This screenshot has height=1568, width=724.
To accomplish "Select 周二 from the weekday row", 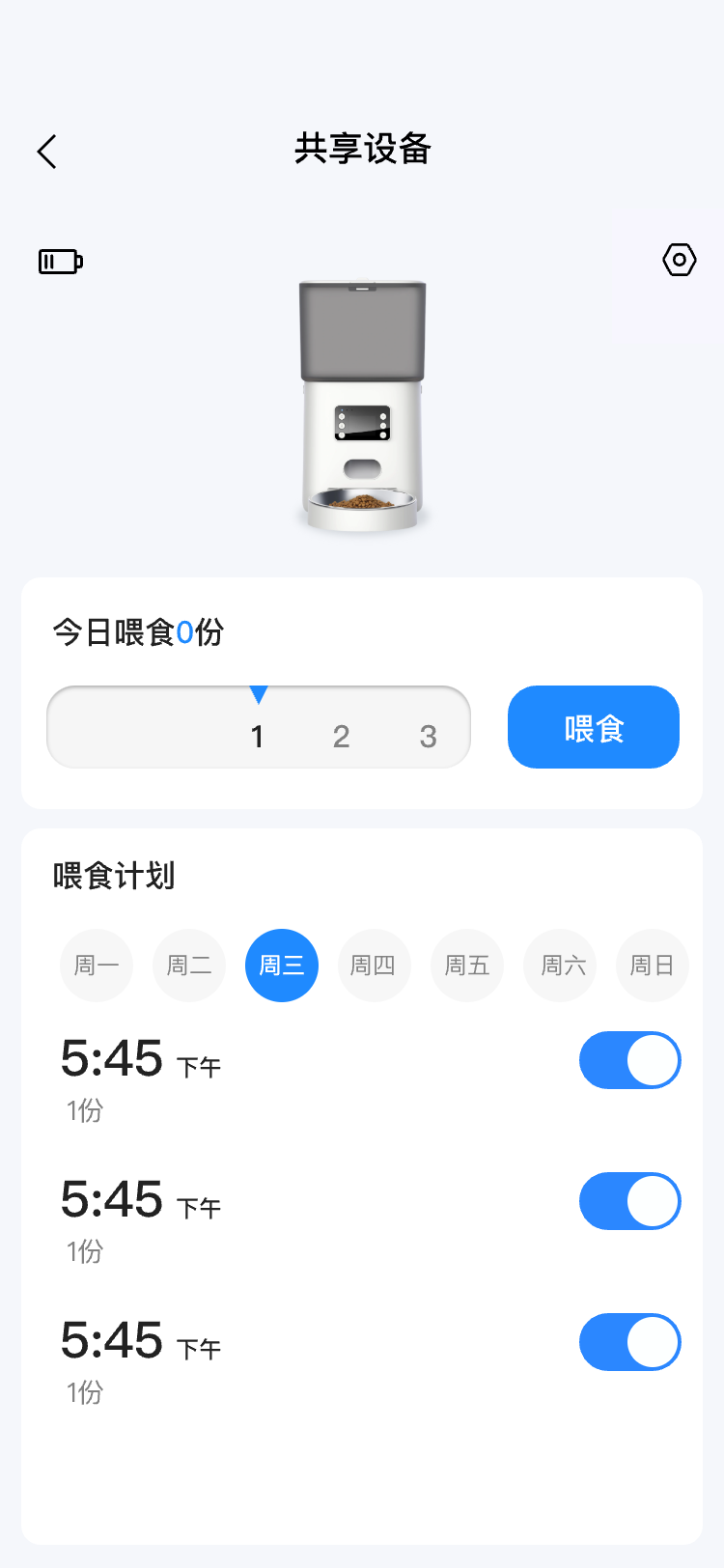I will [x=189, y=965].
